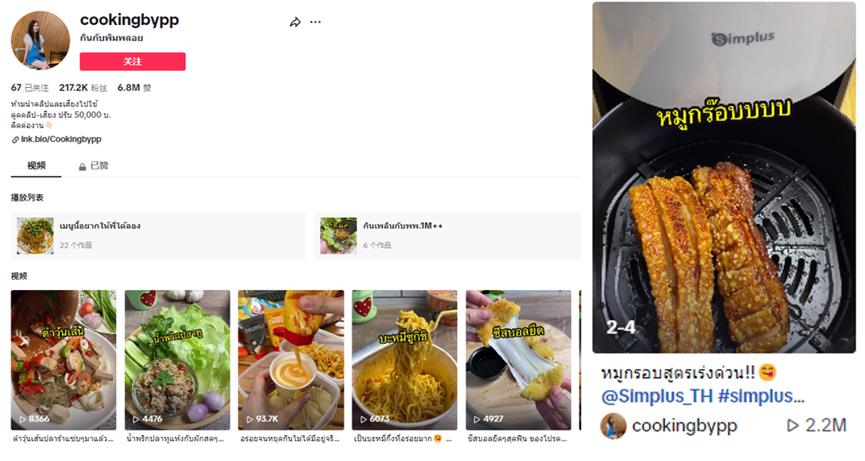Play the video with 93.7K views
The height and width of the screenshot is (461, 865).
[x=291, y=360]
